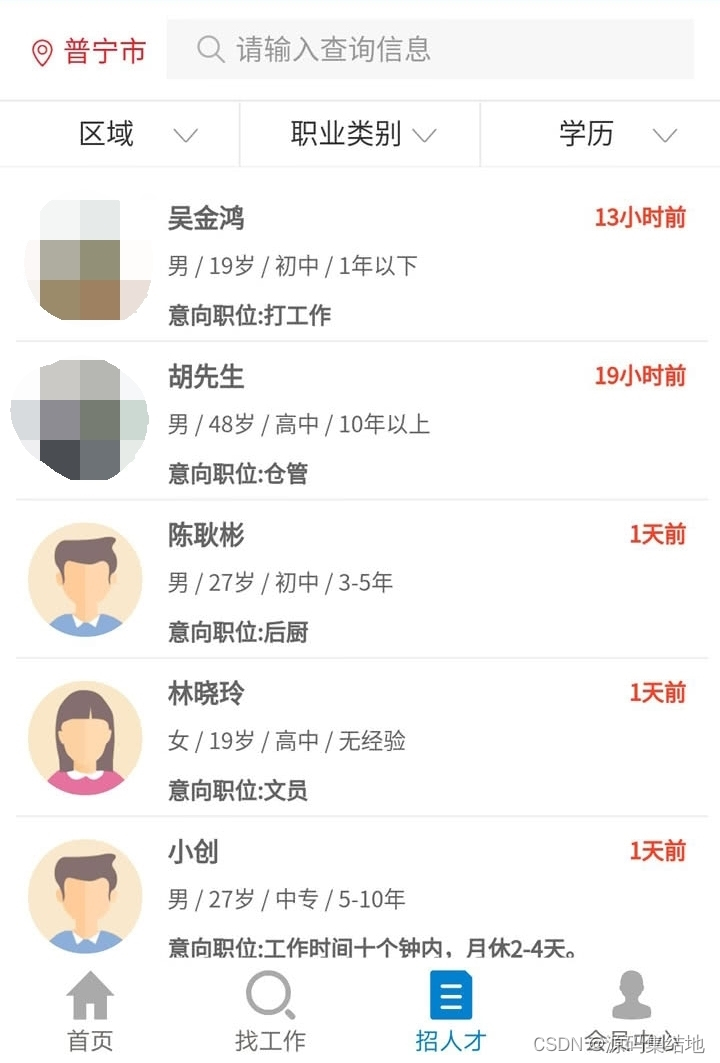Tap the 请输入查询信息 search box
This screenshot has width=720, height=1063.
[x=430, y=49]
